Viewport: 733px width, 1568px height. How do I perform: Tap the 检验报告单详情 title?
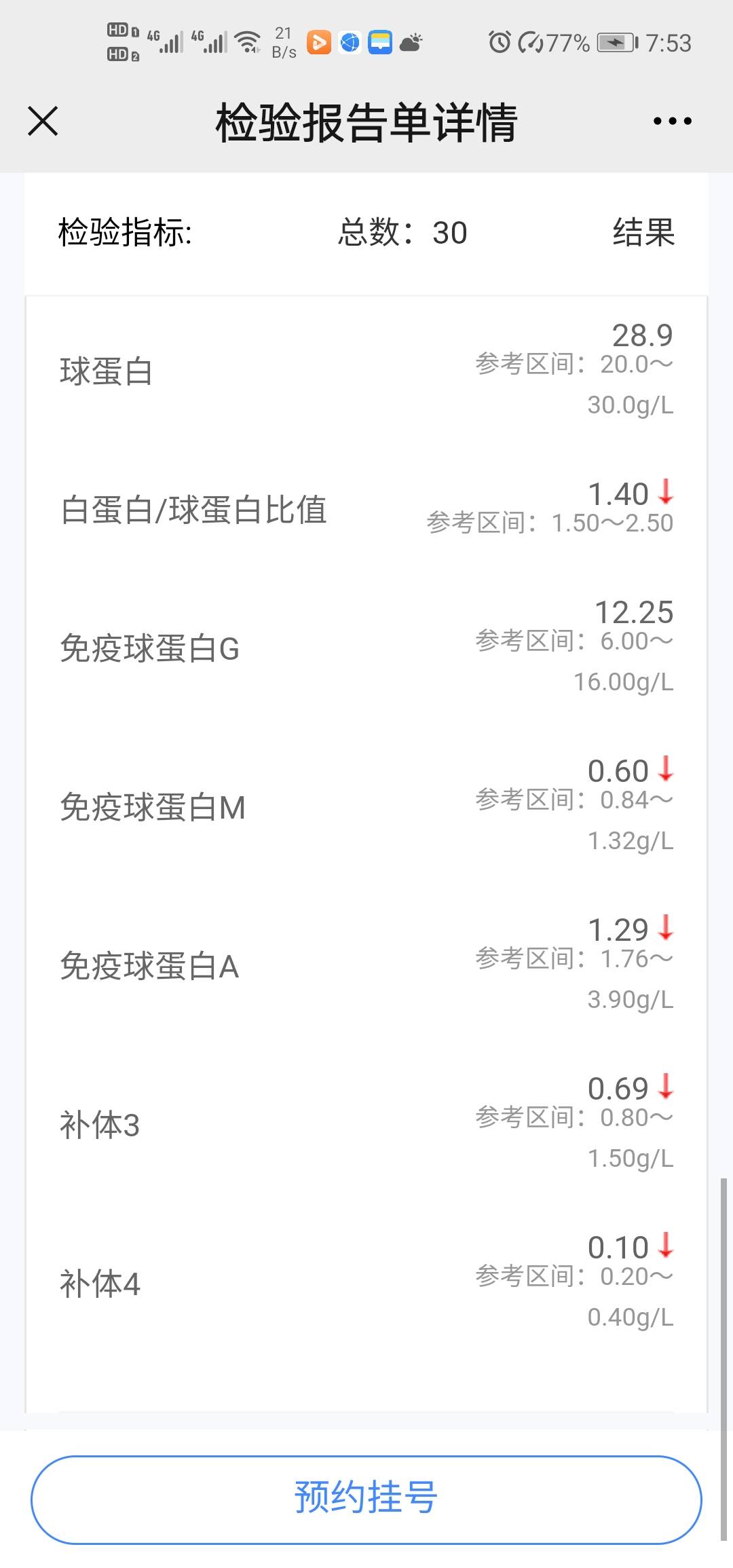(x=366, y=122)
